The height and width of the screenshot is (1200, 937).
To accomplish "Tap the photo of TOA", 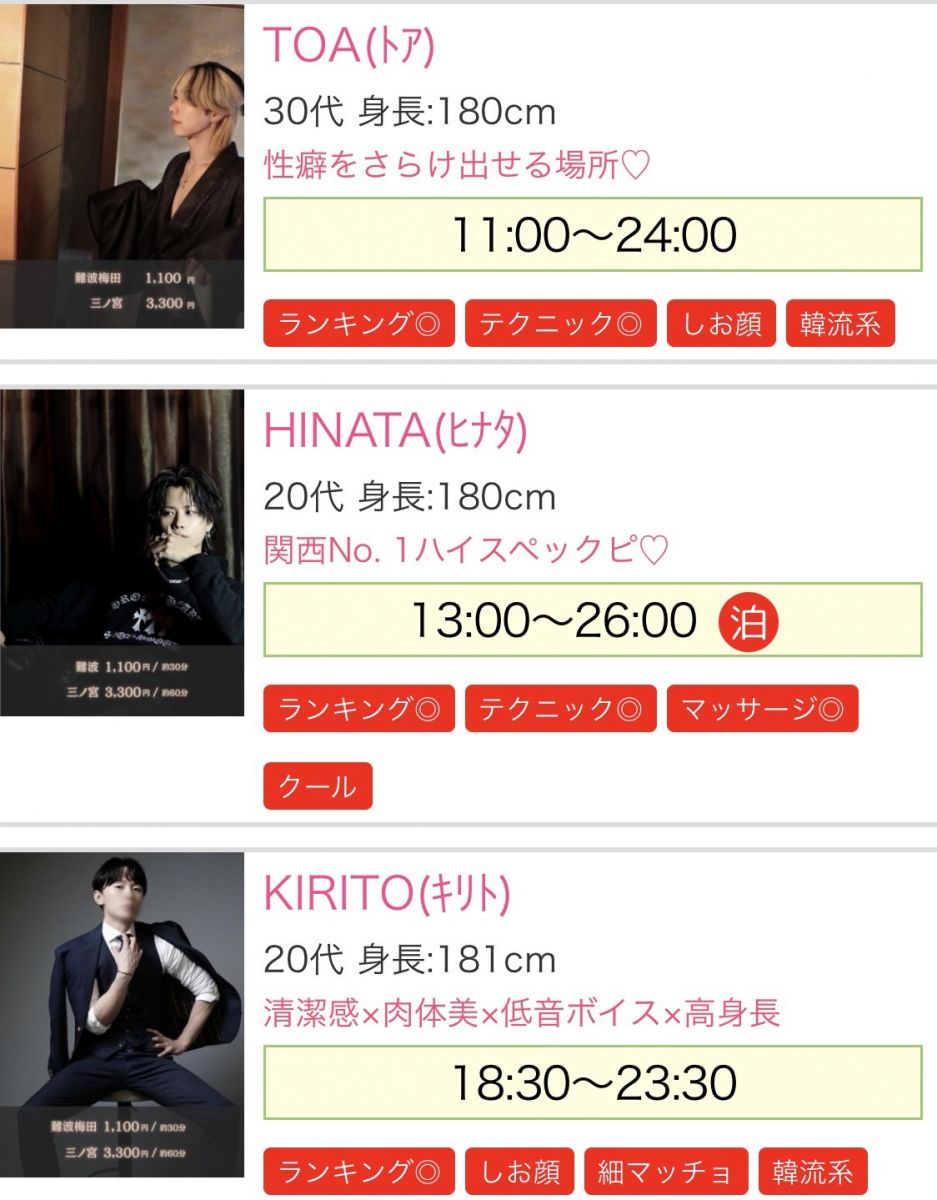I will [x=122, y=166].
